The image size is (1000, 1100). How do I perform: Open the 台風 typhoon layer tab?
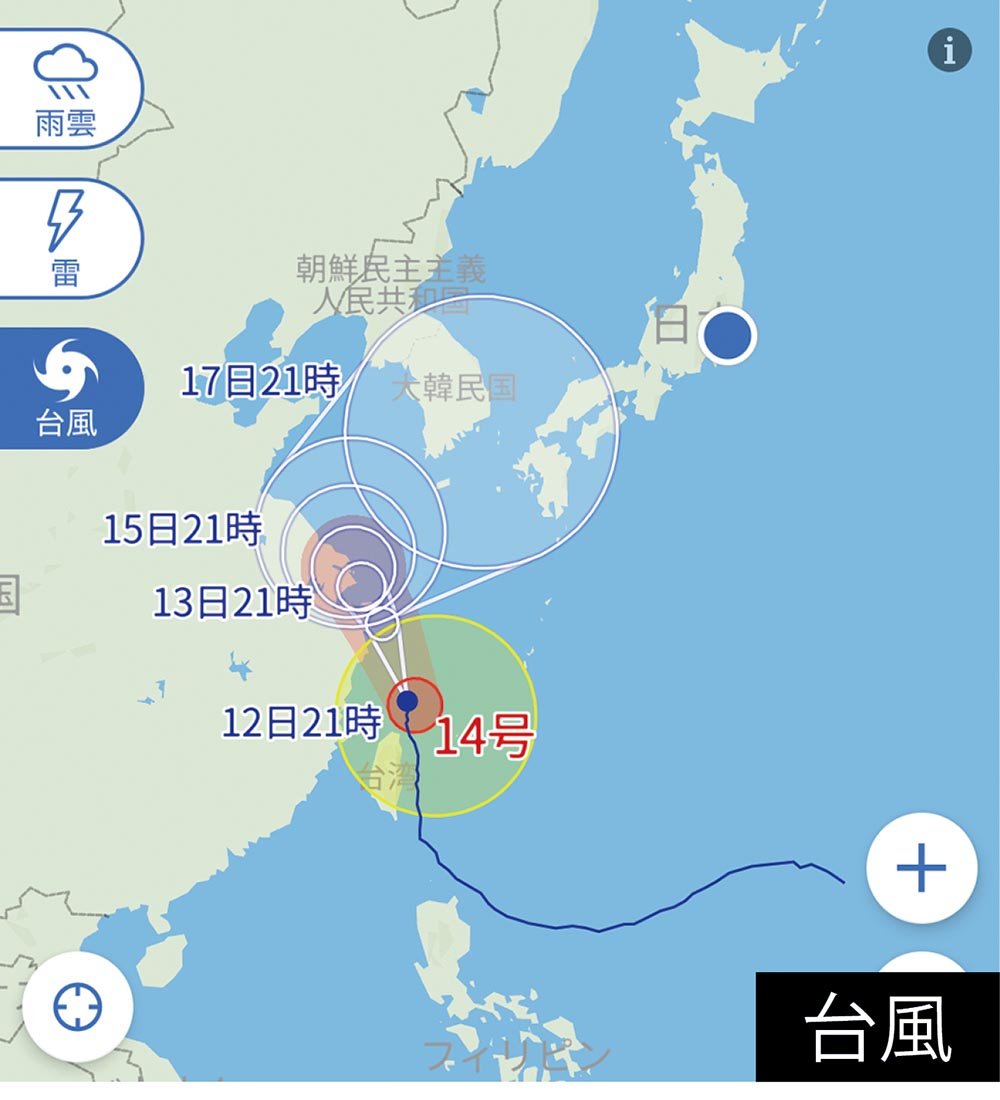point(66,388)
